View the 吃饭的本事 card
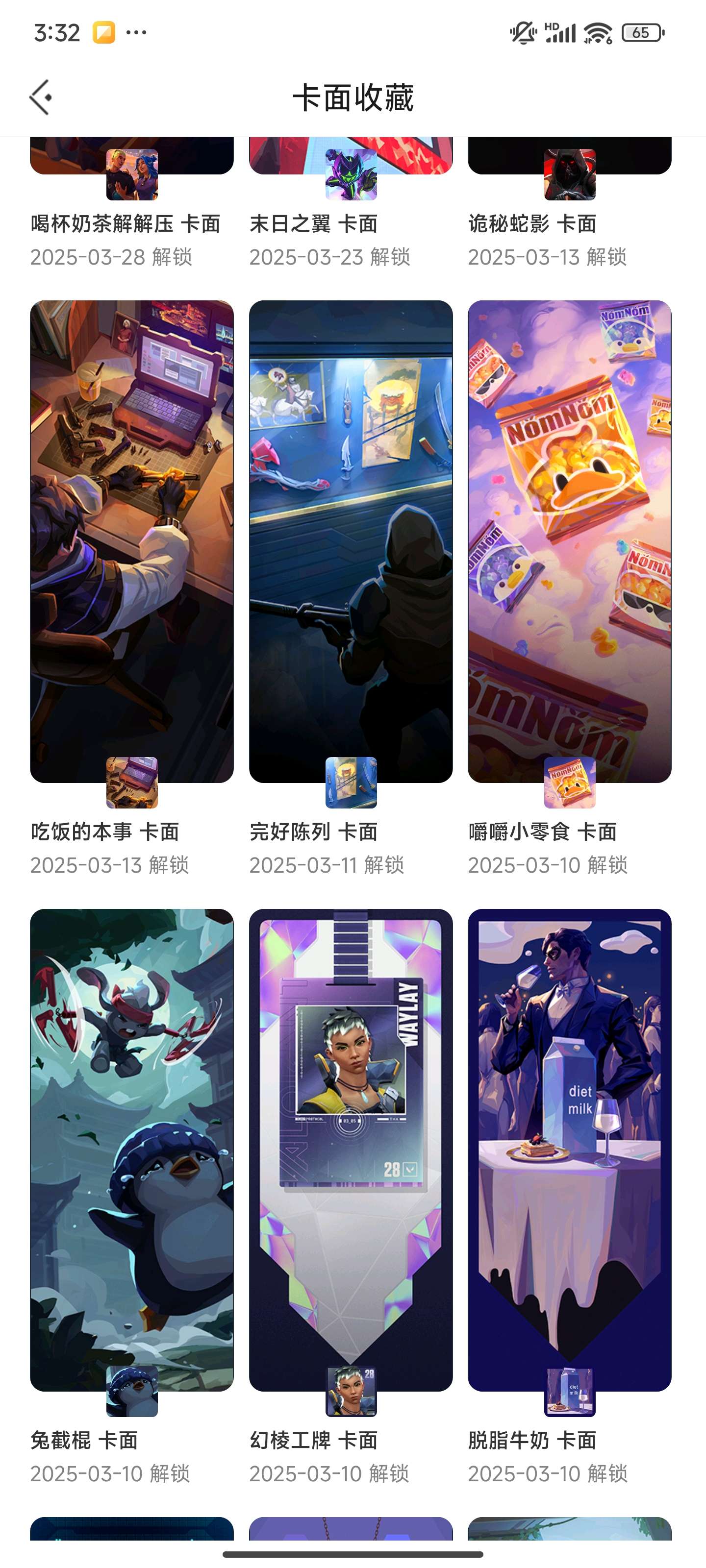This screenshot has height=1568, width=706. (131, 542)
